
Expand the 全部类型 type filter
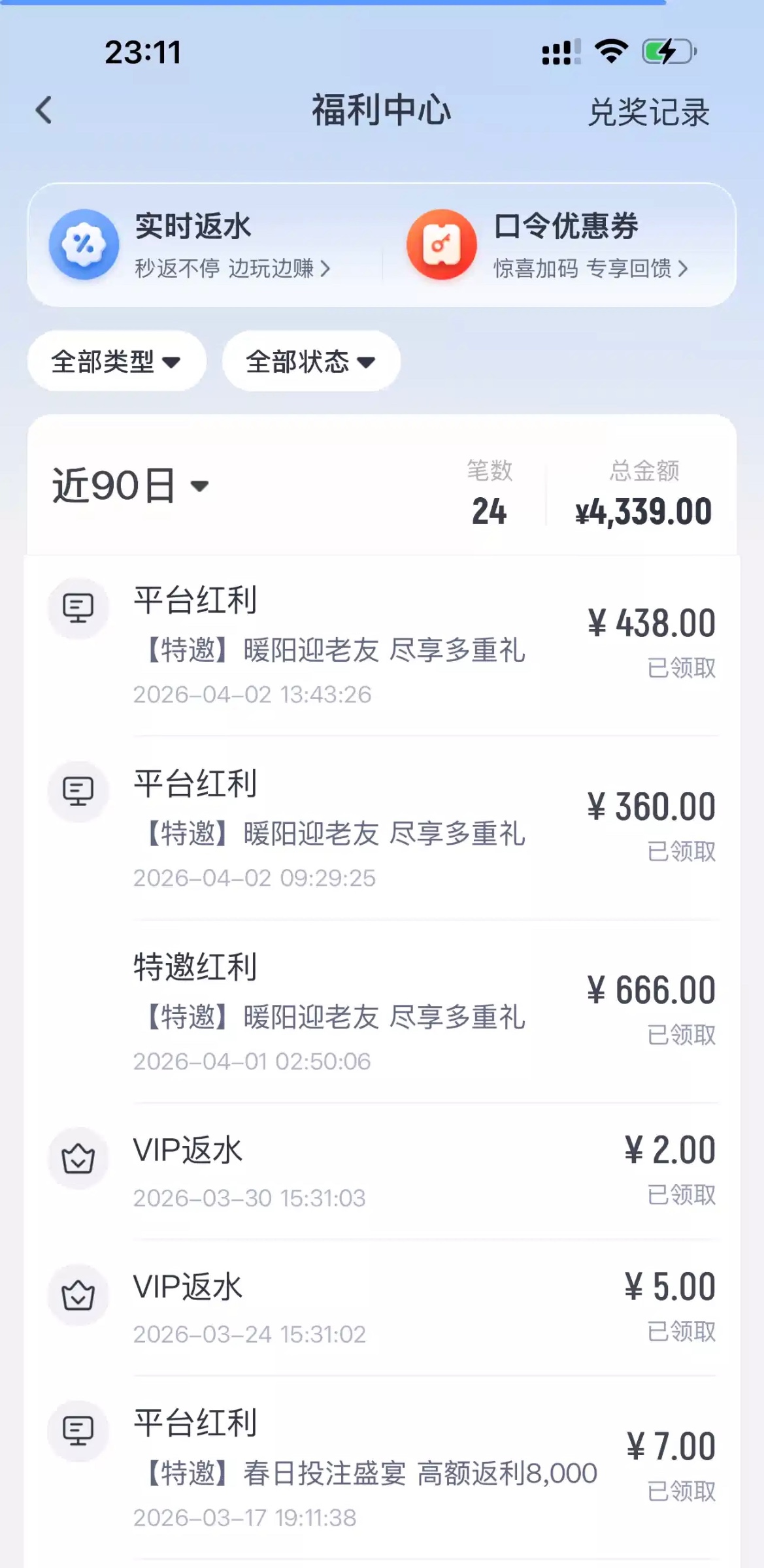[x=116, y=361]
